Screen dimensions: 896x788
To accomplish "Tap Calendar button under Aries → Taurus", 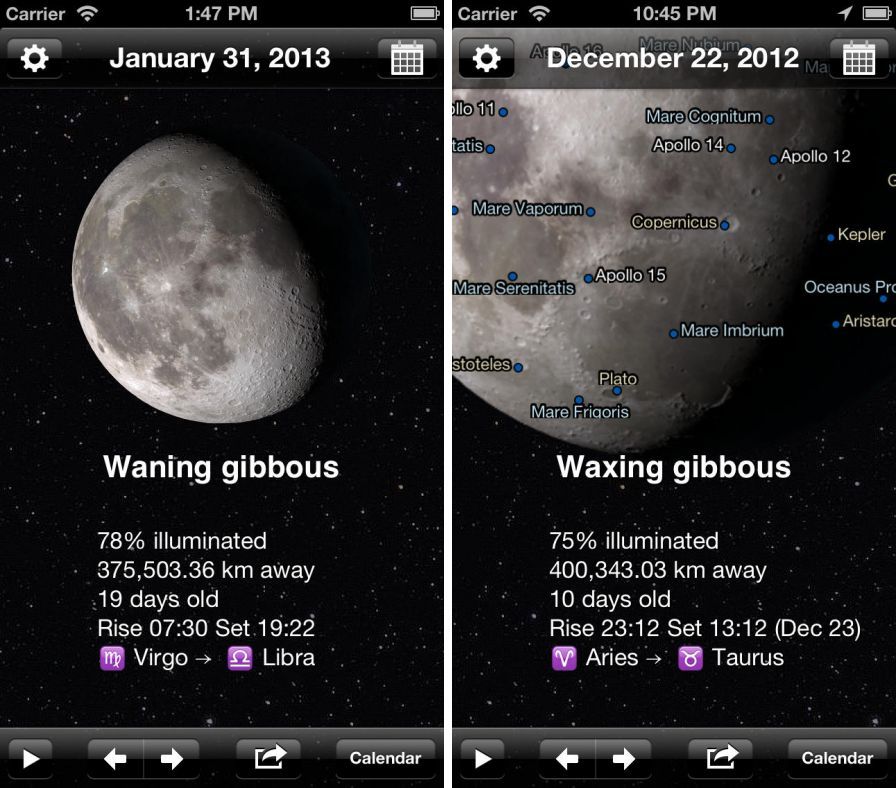I will (x=837, y=759).
